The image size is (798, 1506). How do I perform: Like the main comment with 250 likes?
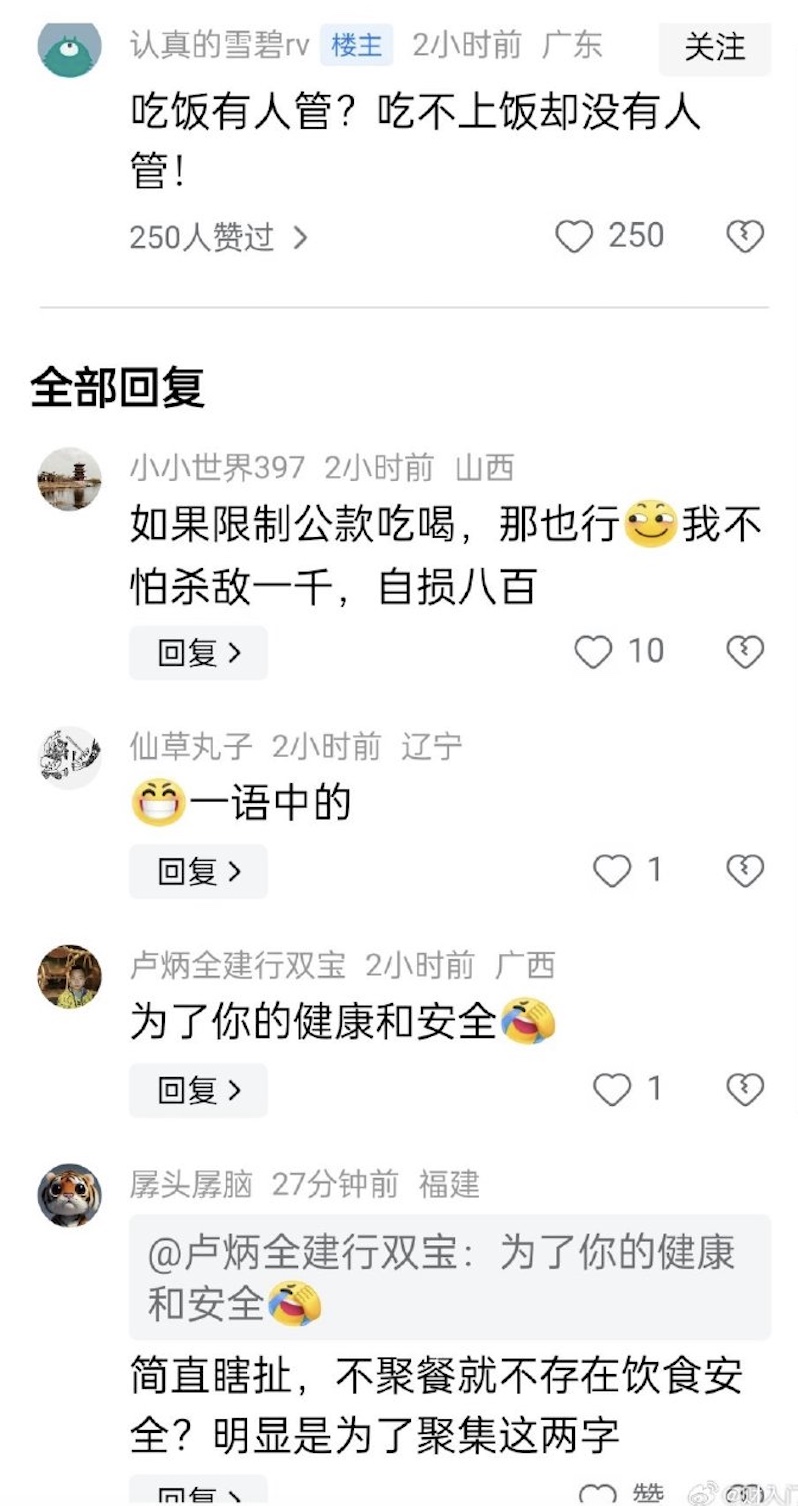(574, 237)
